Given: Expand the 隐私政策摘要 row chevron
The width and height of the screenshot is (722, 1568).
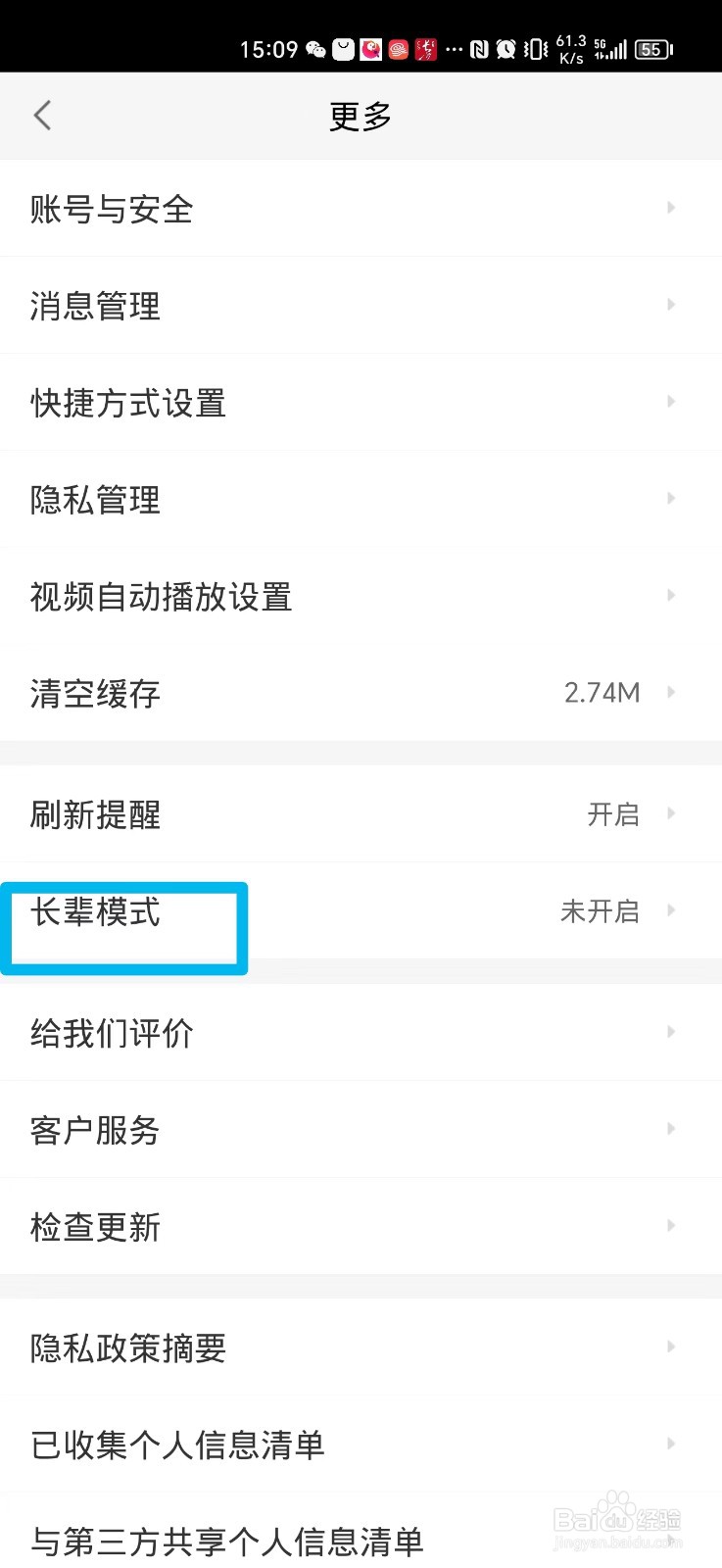Looking at the screenshot, I should 670,1347.
